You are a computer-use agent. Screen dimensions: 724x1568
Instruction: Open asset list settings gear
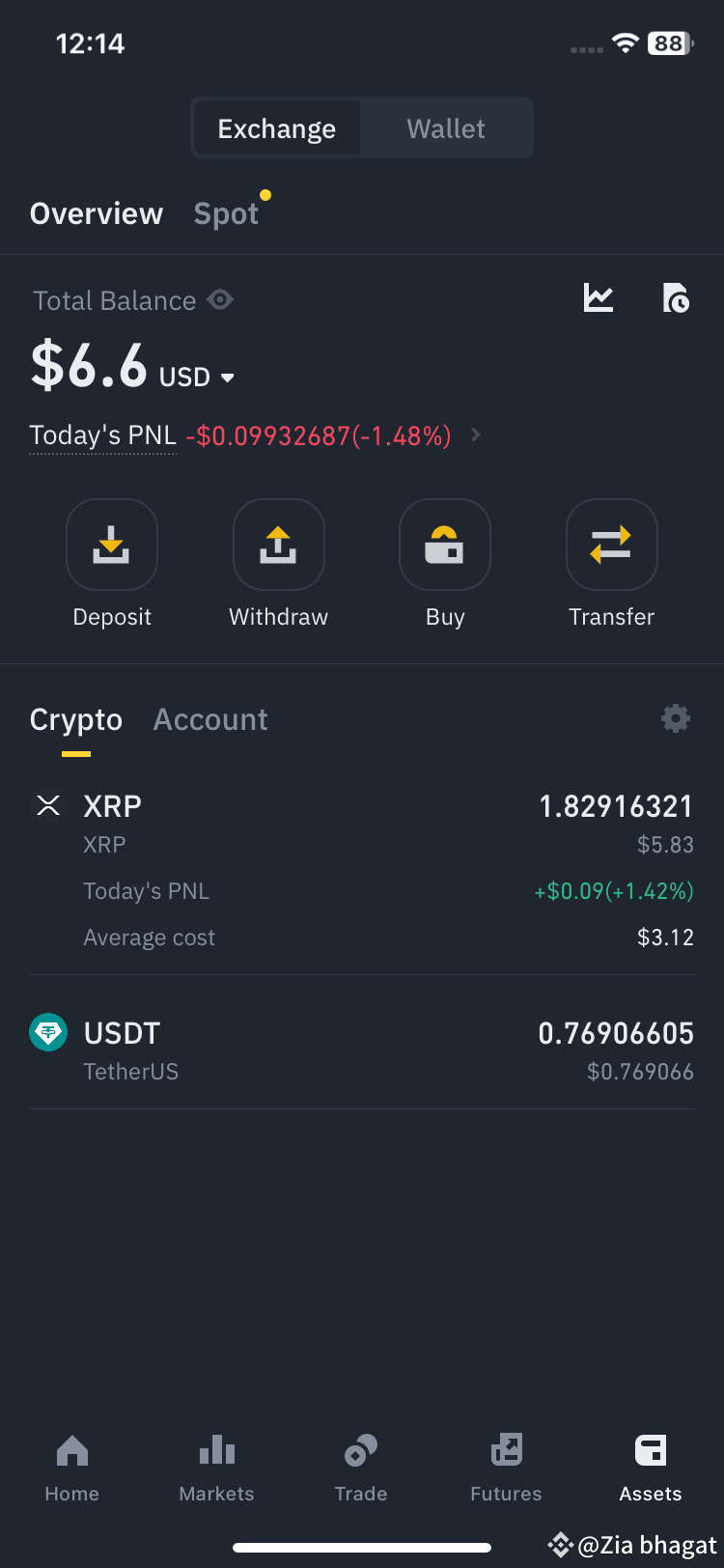[x=676, y=718]
